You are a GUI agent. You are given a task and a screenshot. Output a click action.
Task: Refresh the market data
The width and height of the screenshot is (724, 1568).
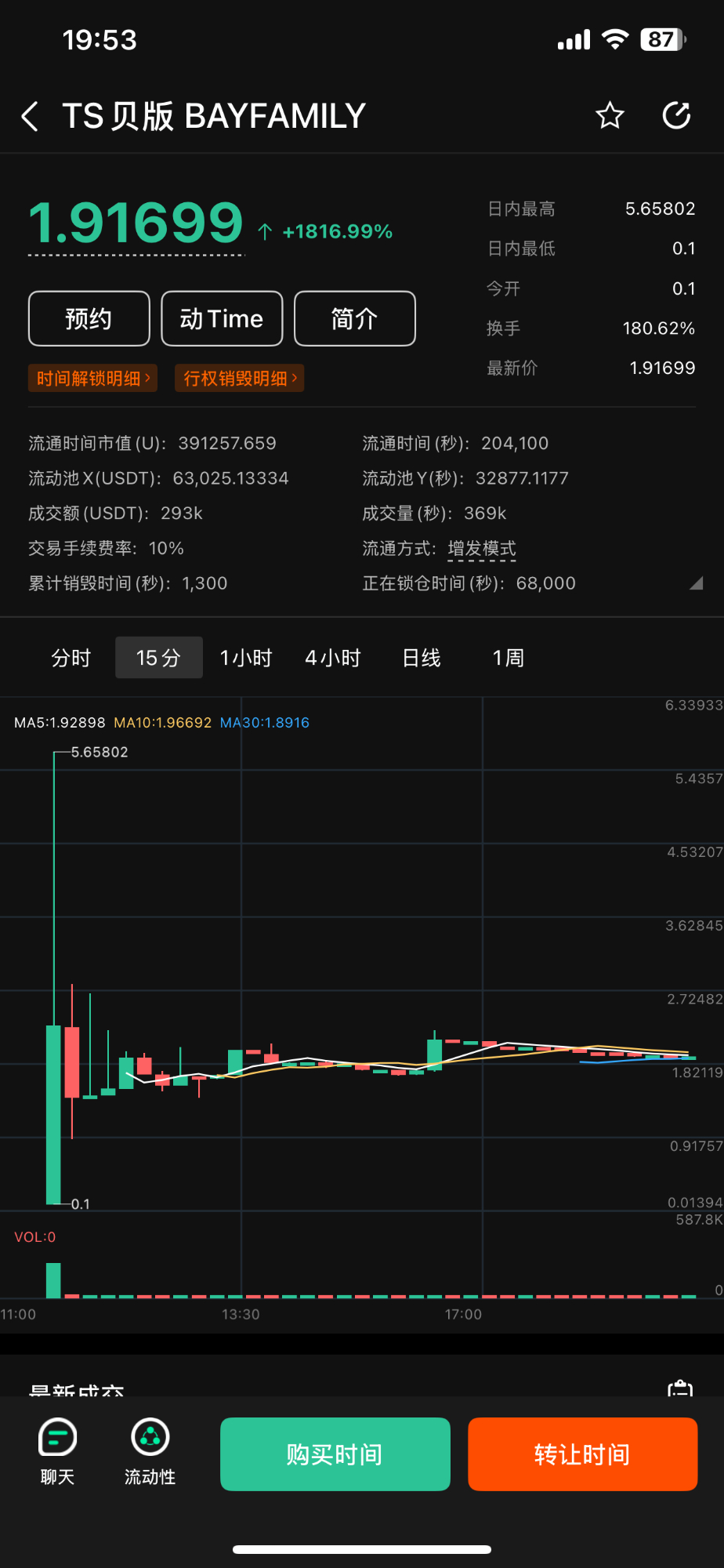pyautogui.click(x=676, y=115)
